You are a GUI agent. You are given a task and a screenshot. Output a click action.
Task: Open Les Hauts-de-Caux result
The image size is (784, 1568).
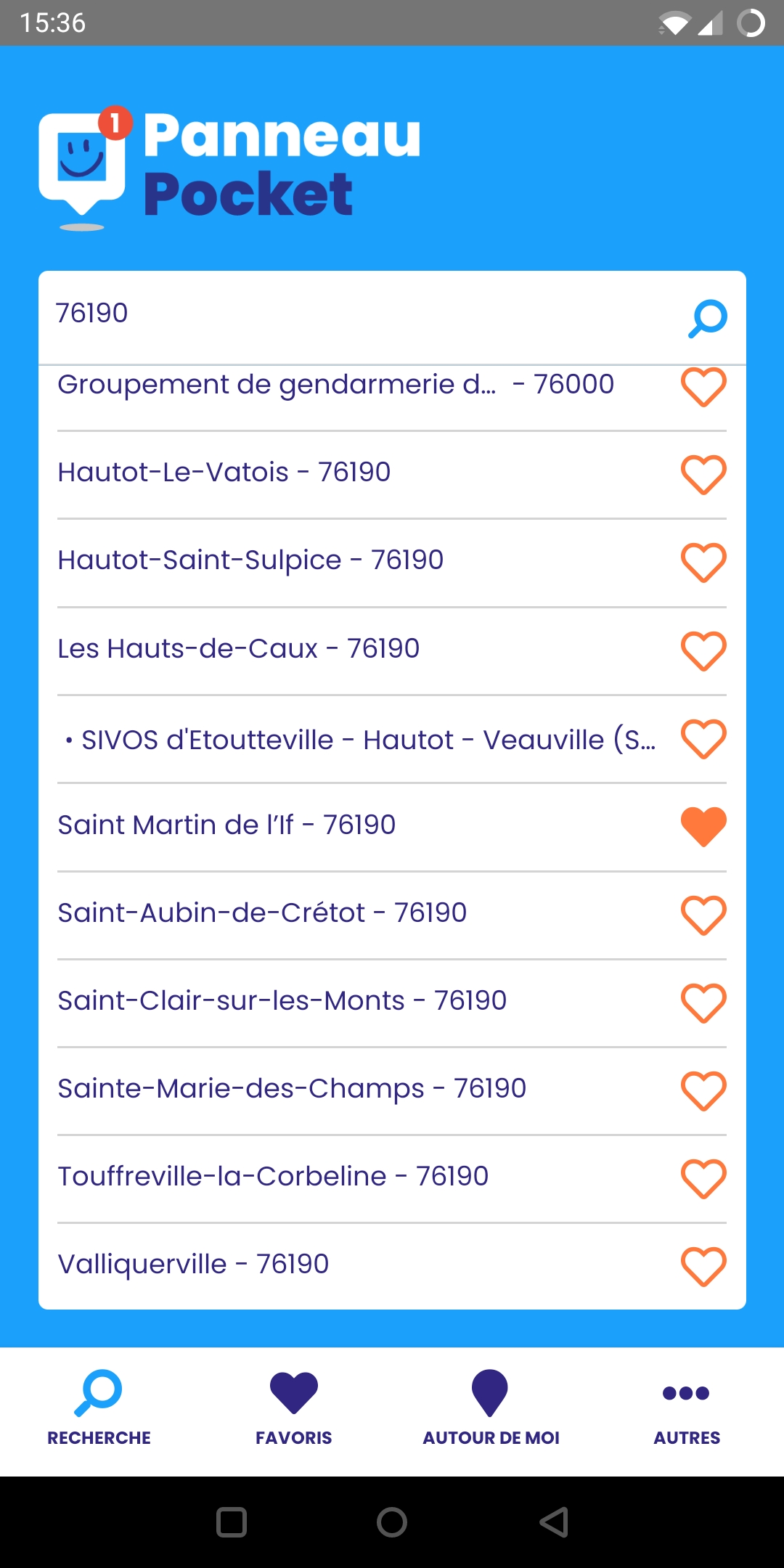coord(239,649)
